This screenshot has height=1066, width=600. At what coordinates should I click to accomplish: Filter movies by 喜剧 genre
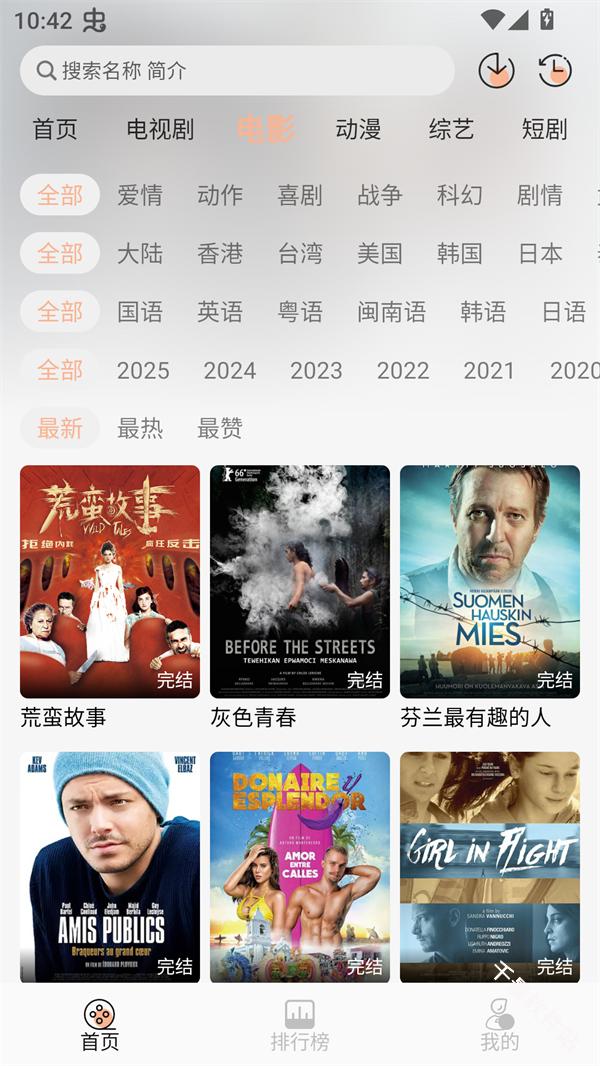click(x=300, y=195)
